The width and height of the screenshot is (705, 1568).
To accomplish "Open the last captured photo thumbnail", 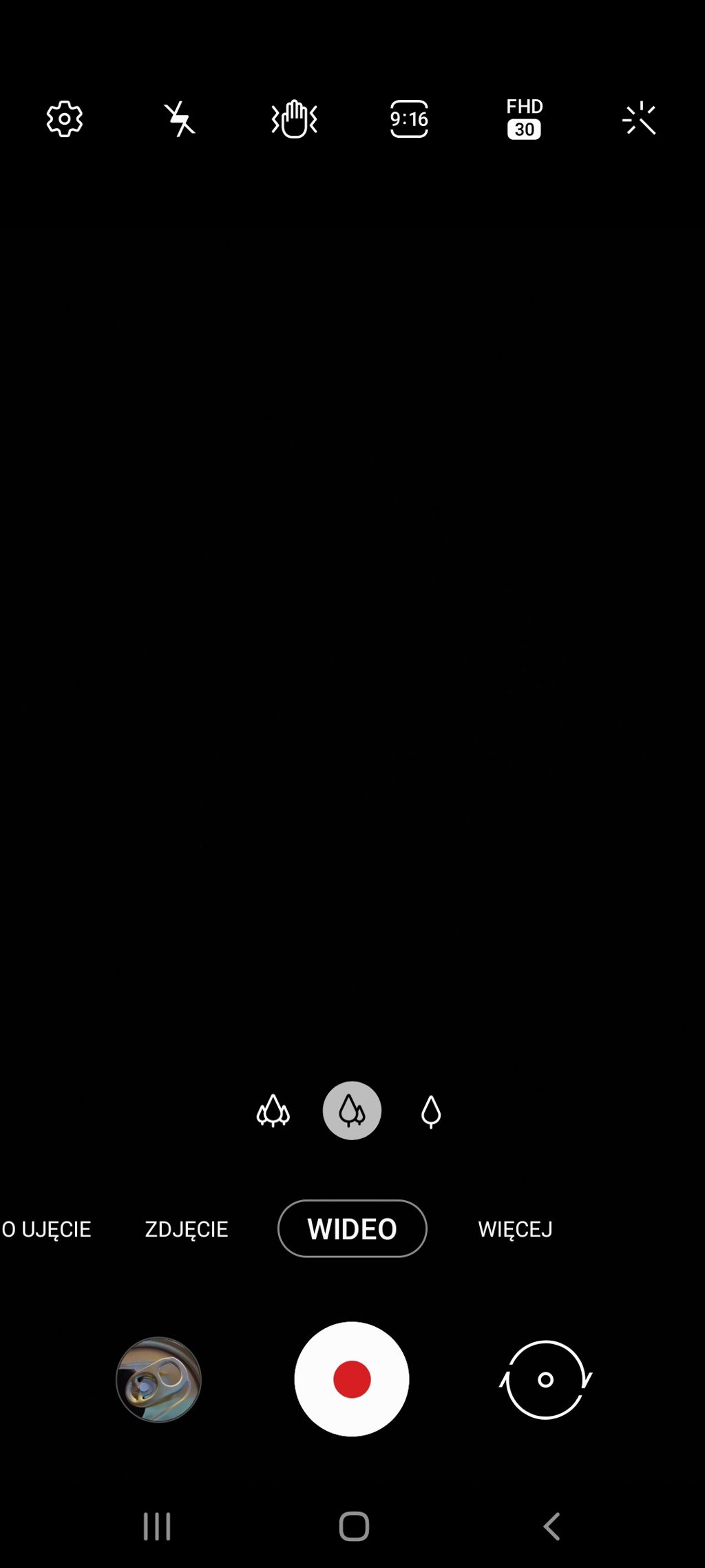I will pyautogui.click(x=158, y=1379).
